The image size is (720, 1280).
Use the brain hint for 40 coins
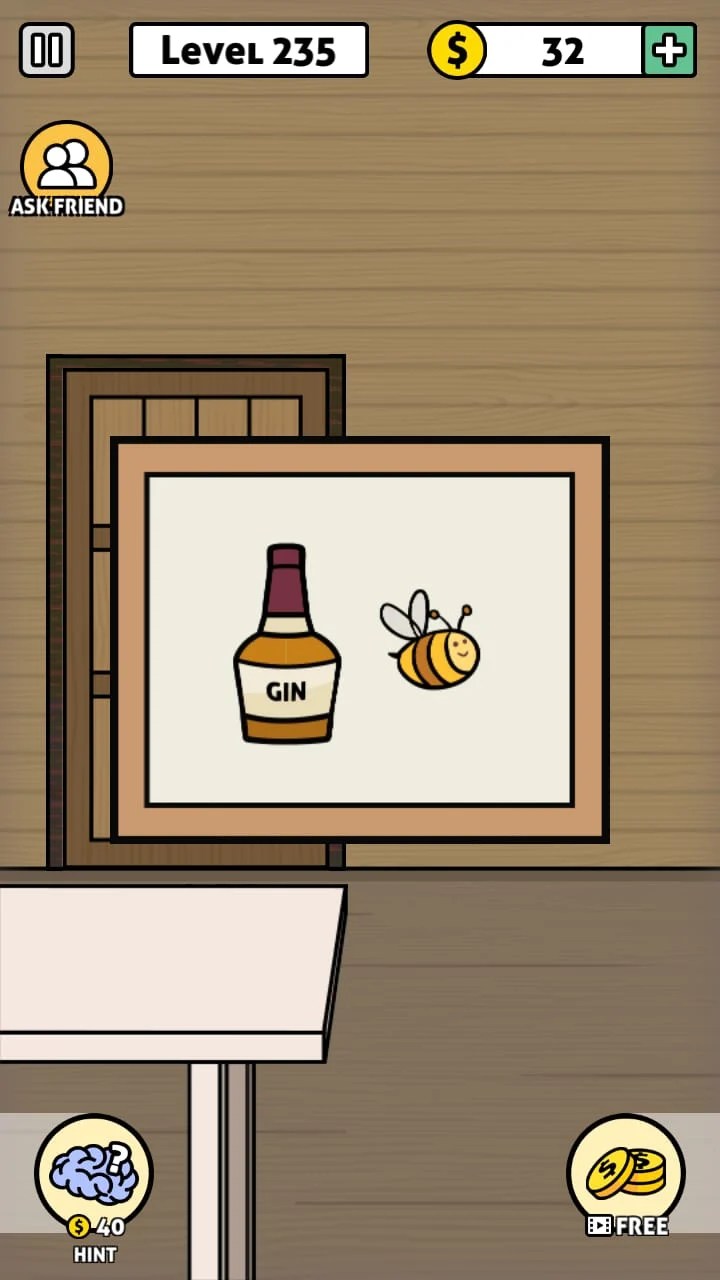[94, 1173]
